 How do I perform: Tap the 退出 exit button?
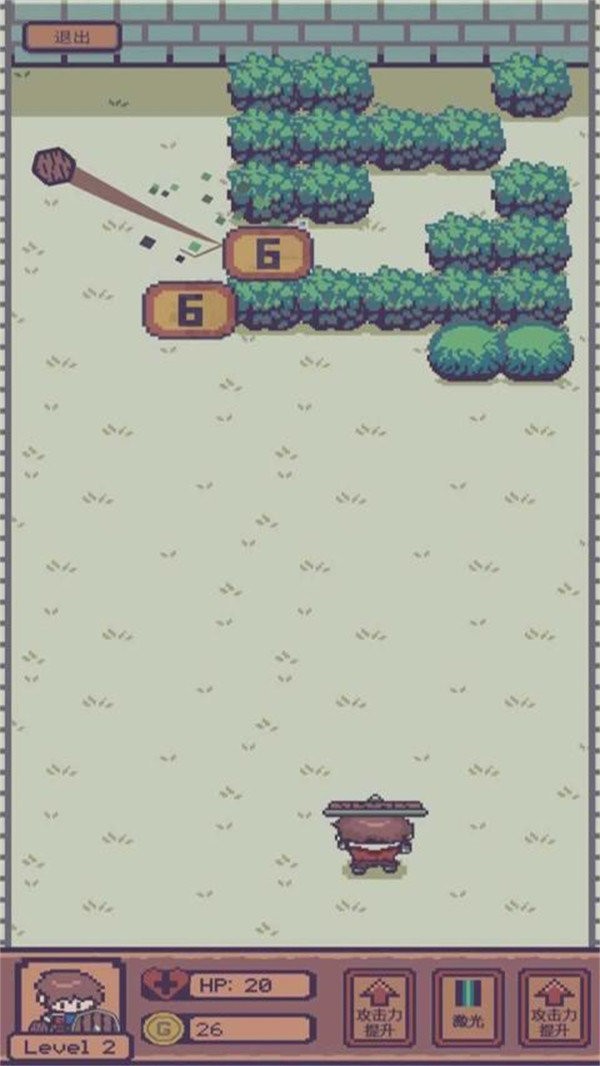[72, 36]
